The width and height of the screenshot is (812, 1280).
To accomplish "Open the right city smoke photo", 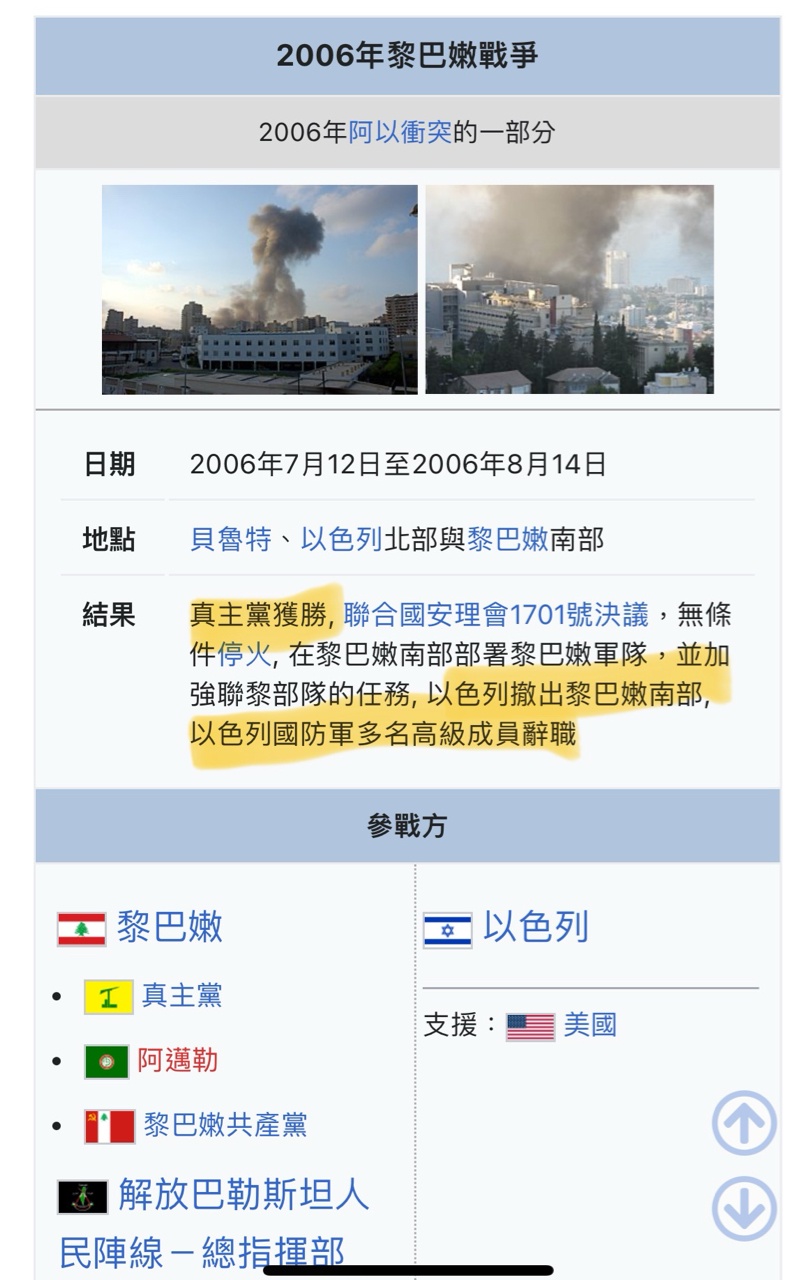I will pos(569,289).
